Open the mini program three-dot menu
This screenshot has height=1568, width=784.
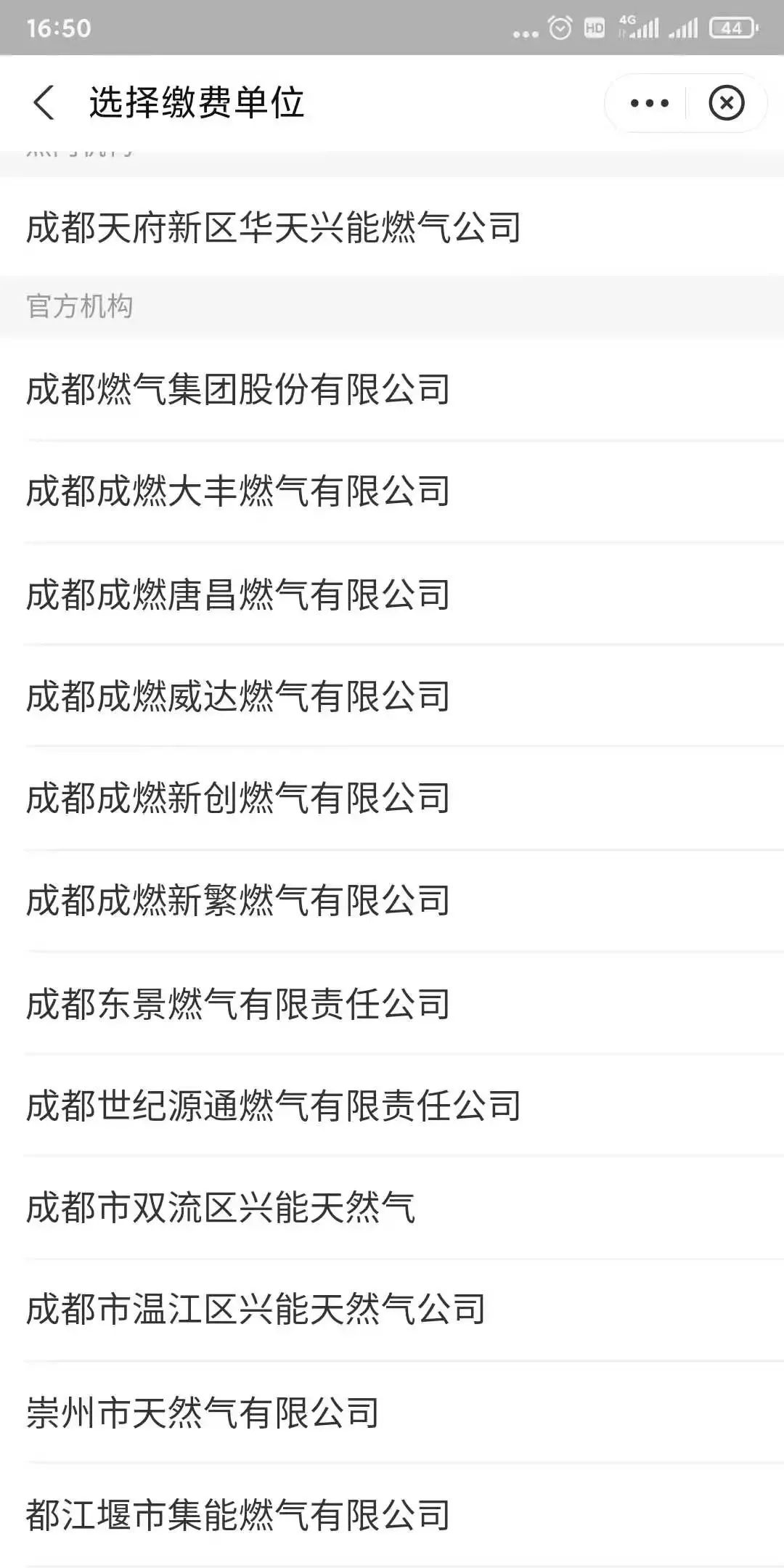649,103
